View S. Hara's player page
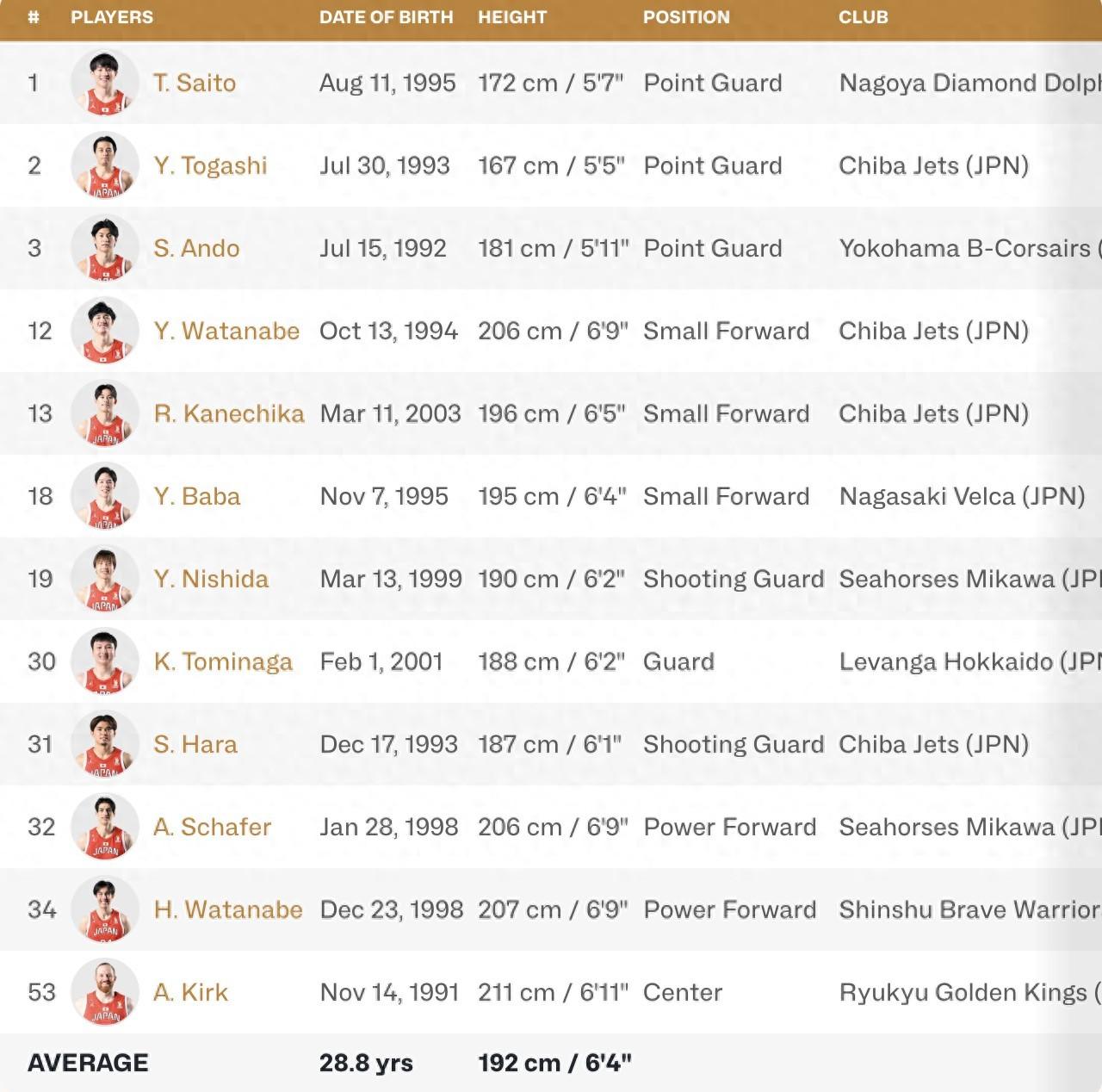Screen dimensions: 1102x1092 [x=195, y=744]
